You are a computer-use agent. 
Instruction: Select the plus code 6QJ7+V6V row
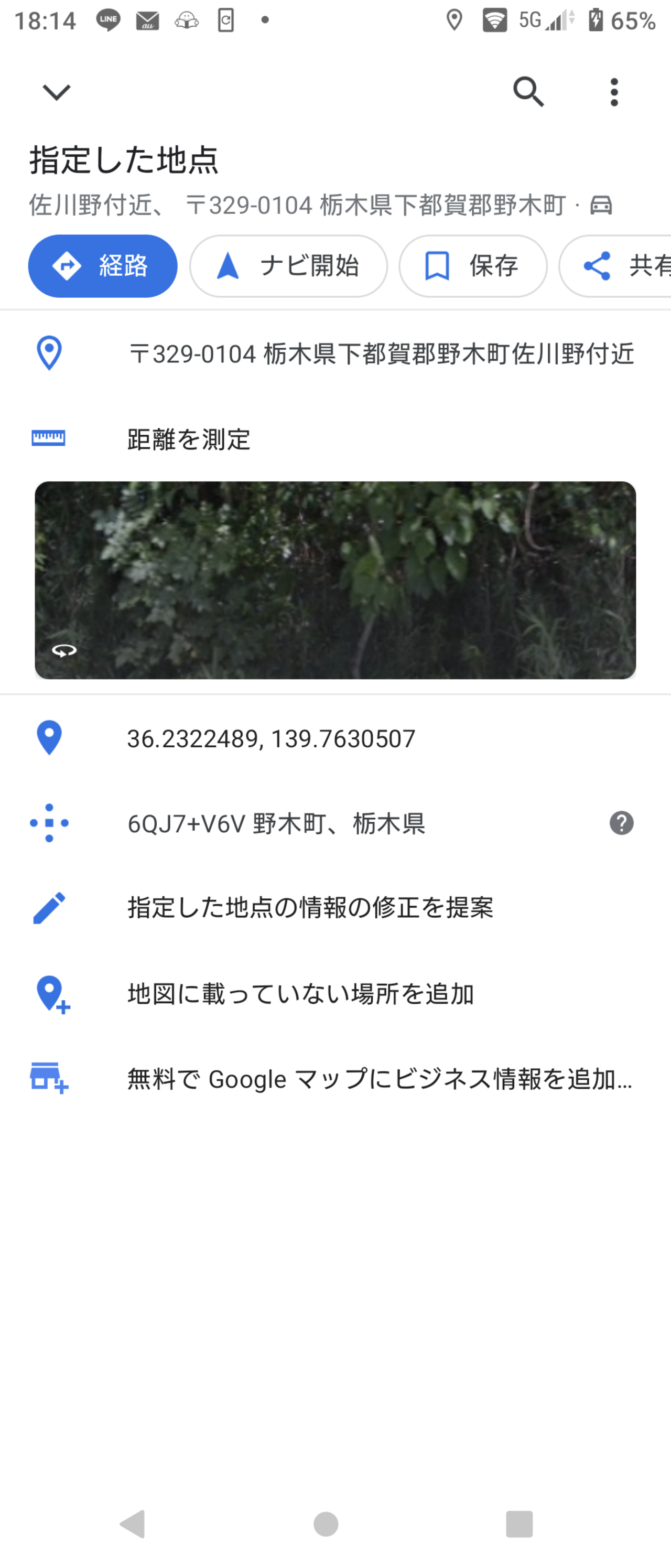tap(276, 823)
